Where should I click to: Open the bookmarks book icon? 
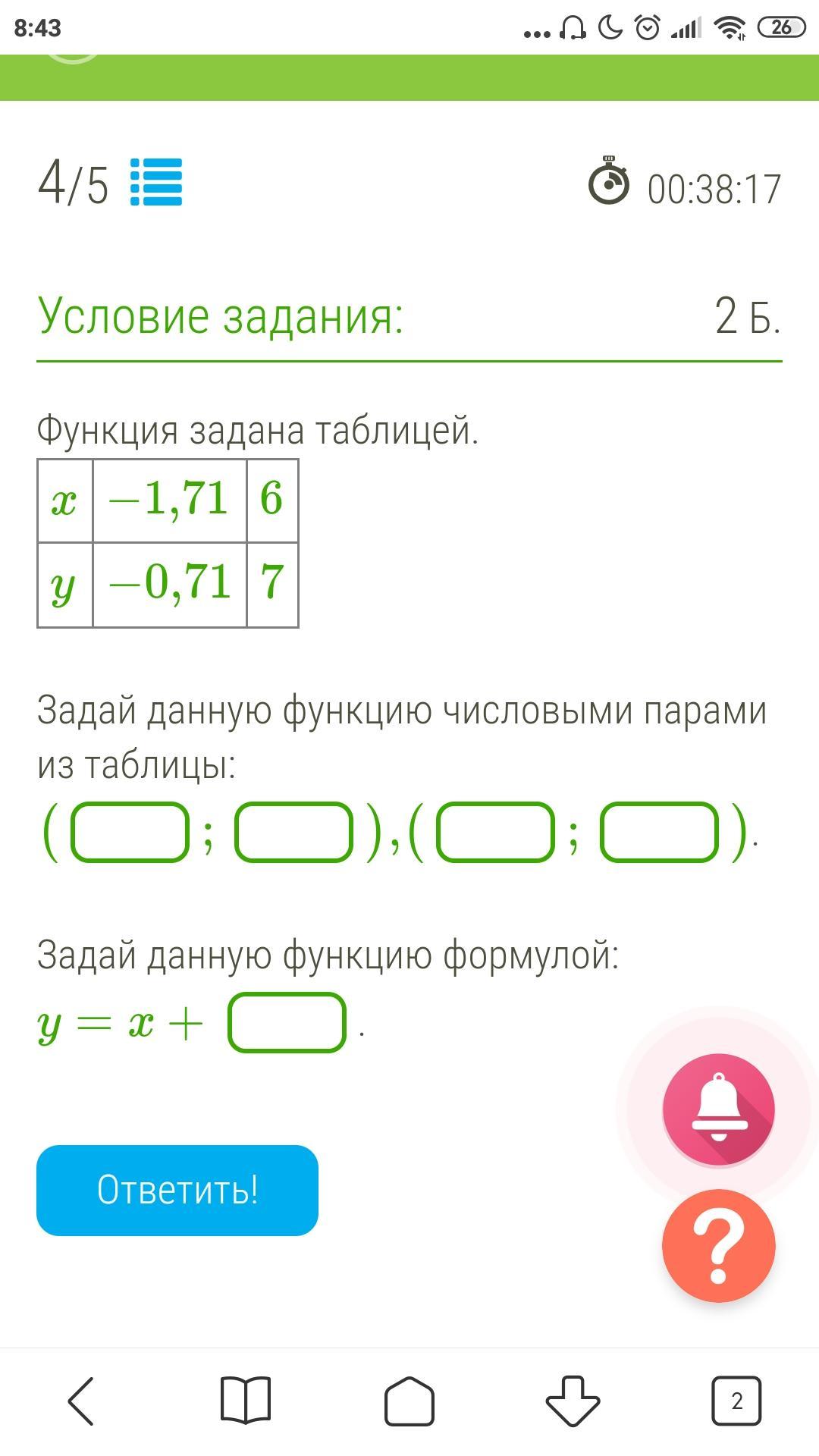click(245, 1401)
